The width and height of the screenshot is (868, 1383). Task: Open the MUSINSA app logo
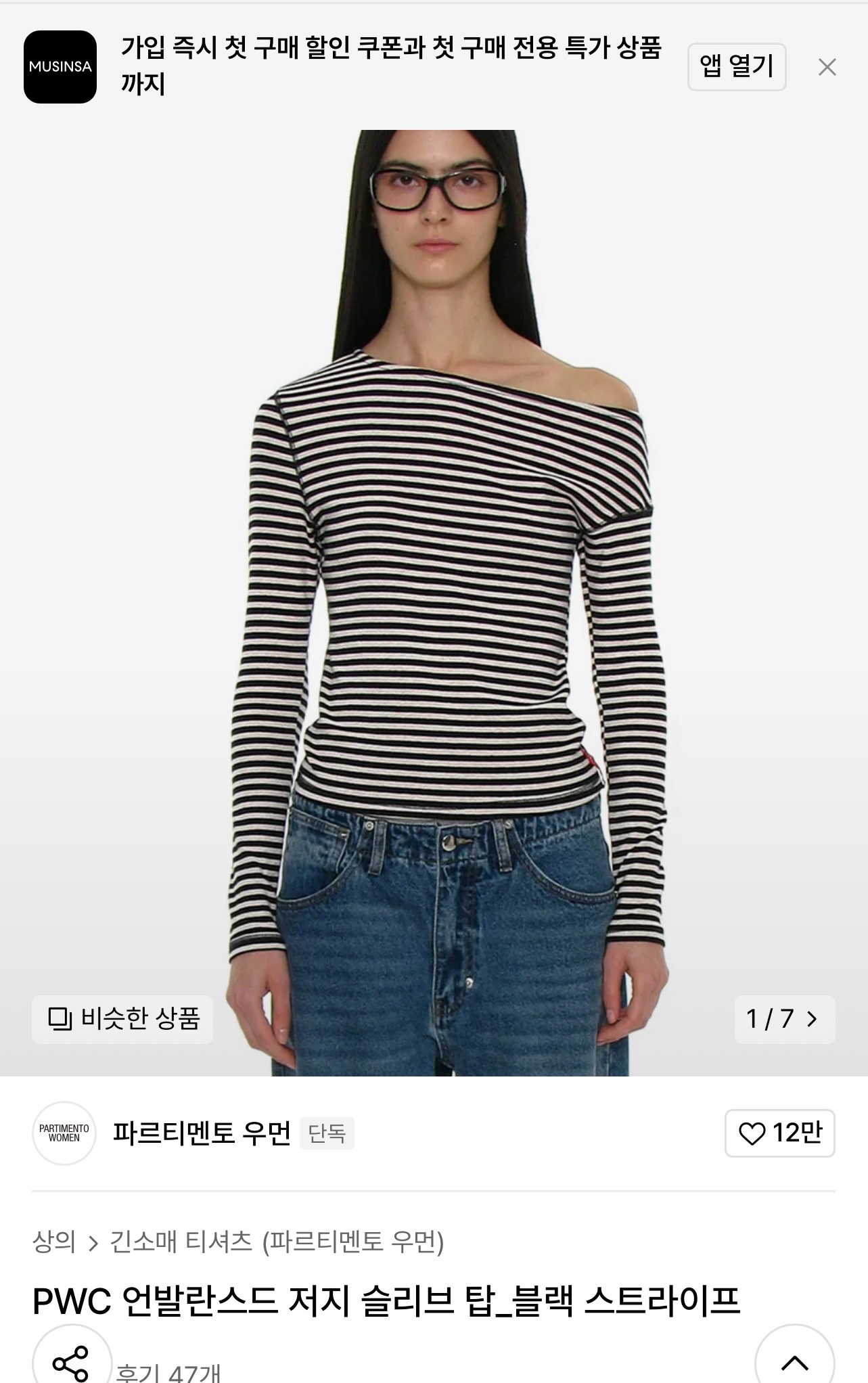tap(60, 67)
